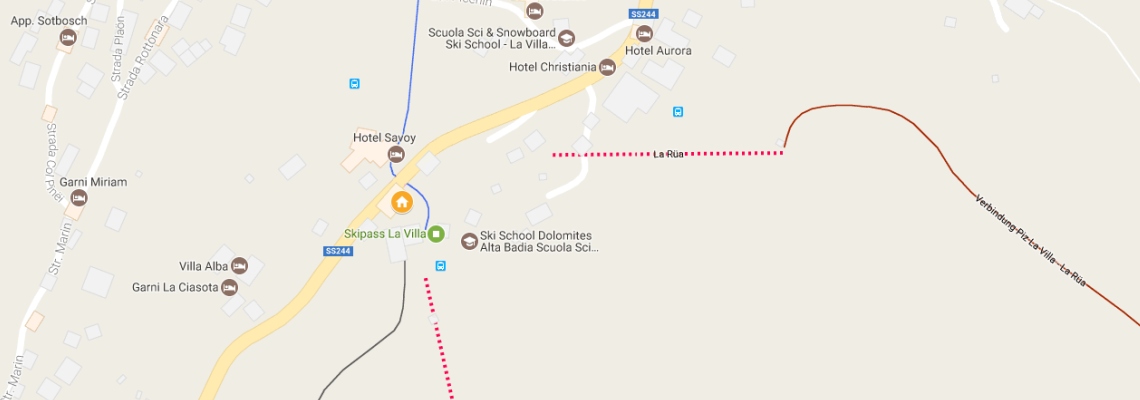
Task: Tap the bus stop below Skipass La Villa
Action: [441, 265]
